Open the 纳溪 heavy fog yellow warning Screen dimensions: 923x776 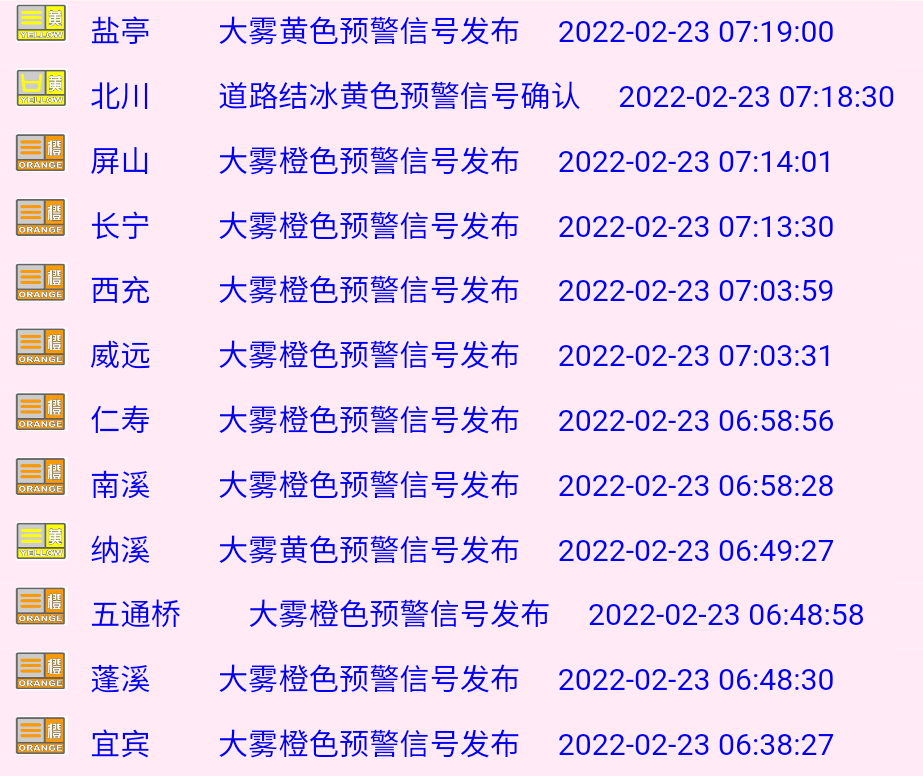(368, 551)
